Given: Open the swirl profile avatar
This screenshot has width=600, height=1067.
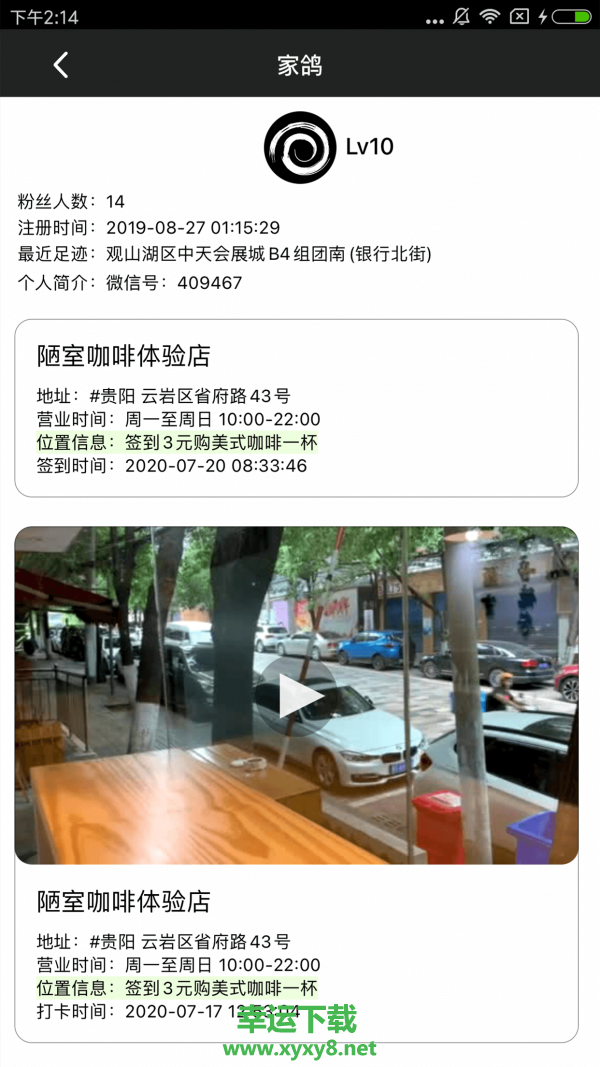Looking at the screenshot, I should point(299,147).
